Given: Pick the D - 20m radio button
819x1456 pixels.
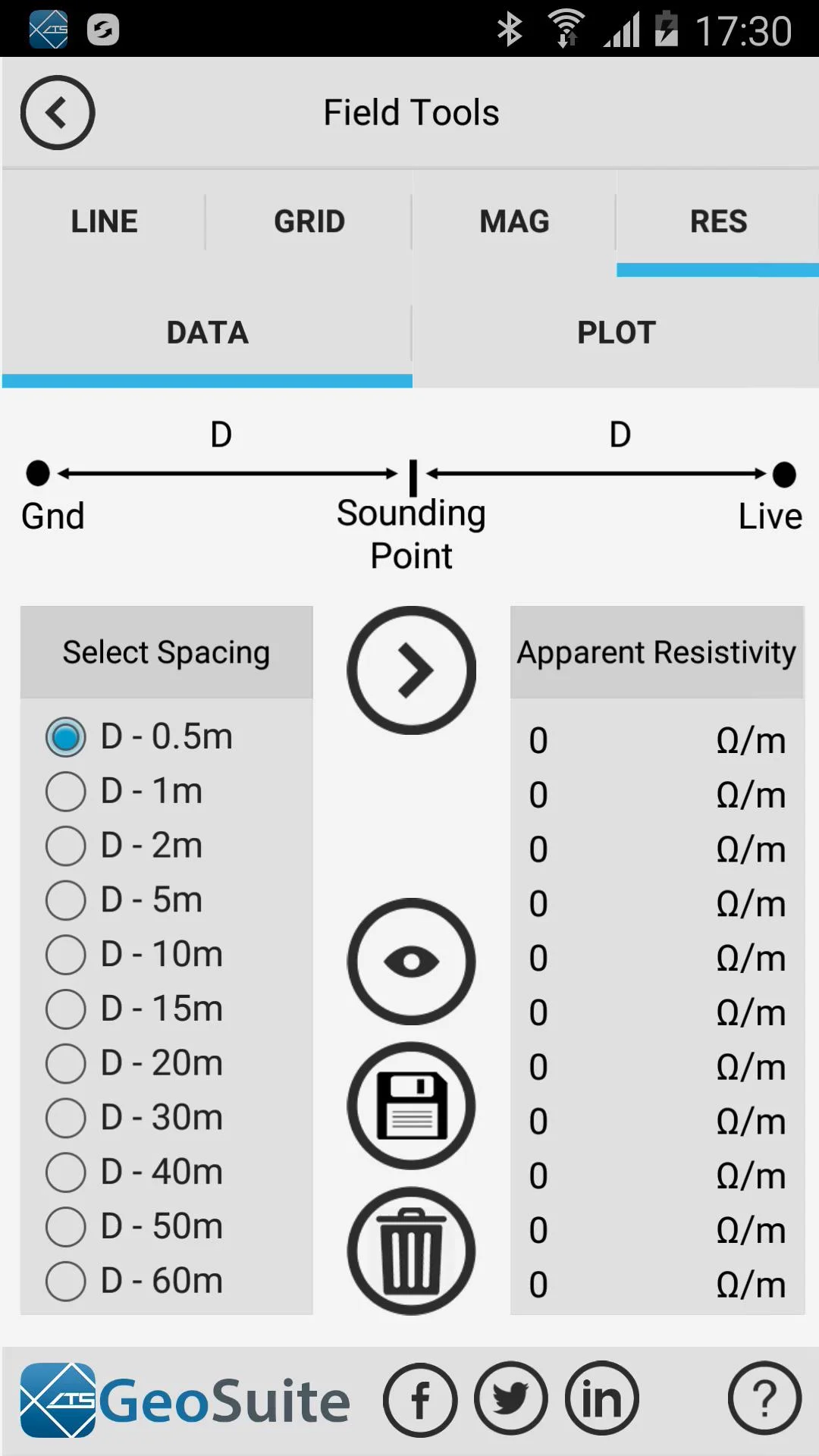Looking at the screenshot, I should click(134, 1063).
